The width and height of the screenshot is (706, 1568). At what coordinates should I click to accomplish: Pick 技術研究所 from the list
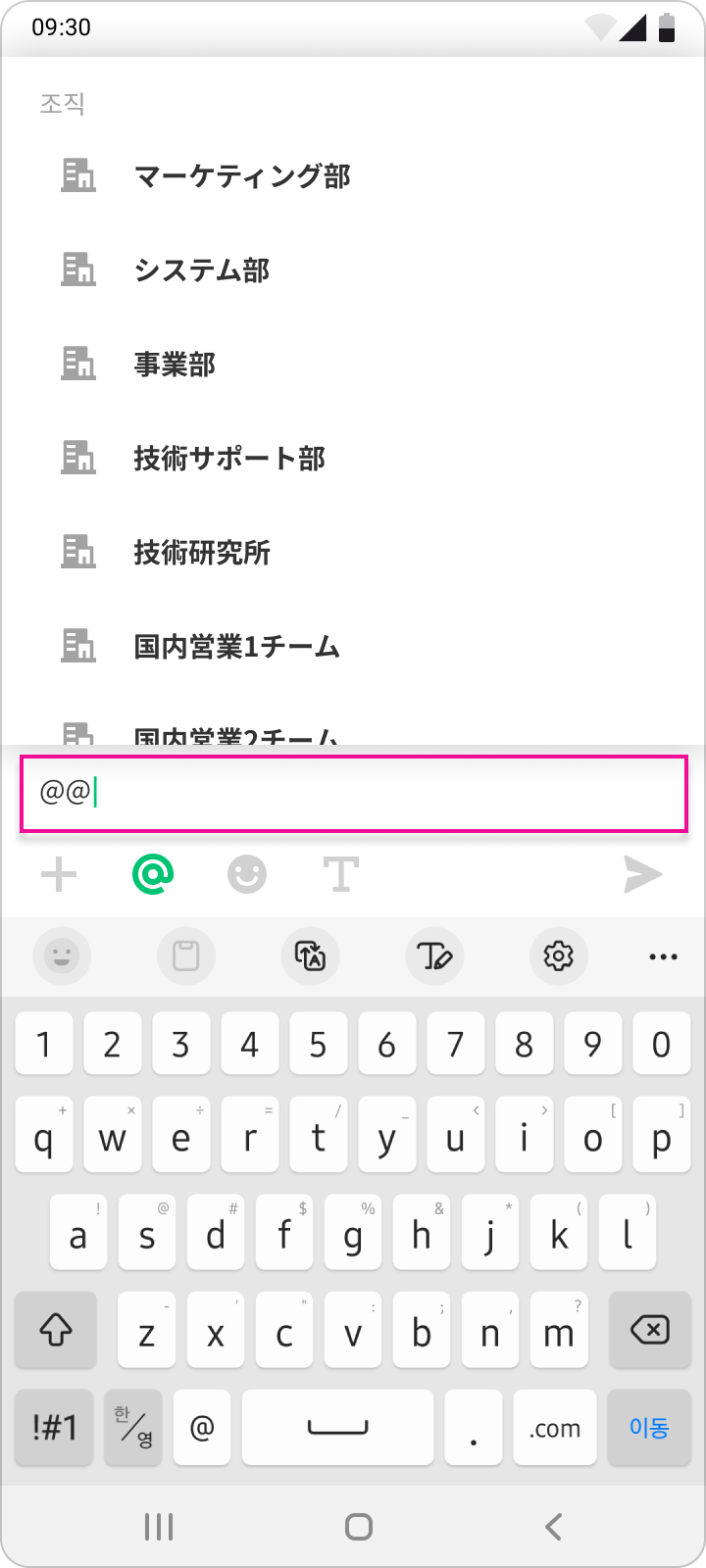pos(202,553)
